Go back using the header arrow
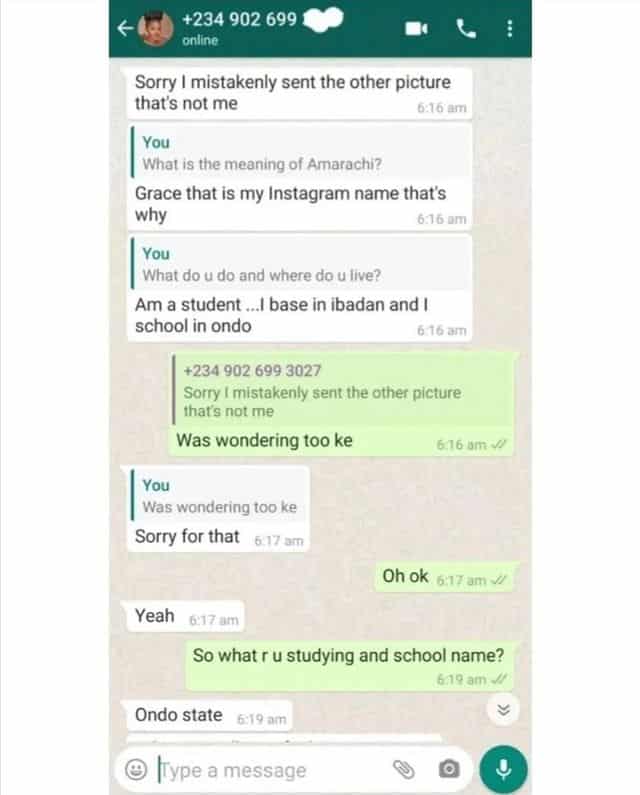The height and width of the screenshot is (795, 640). point(123,29)
